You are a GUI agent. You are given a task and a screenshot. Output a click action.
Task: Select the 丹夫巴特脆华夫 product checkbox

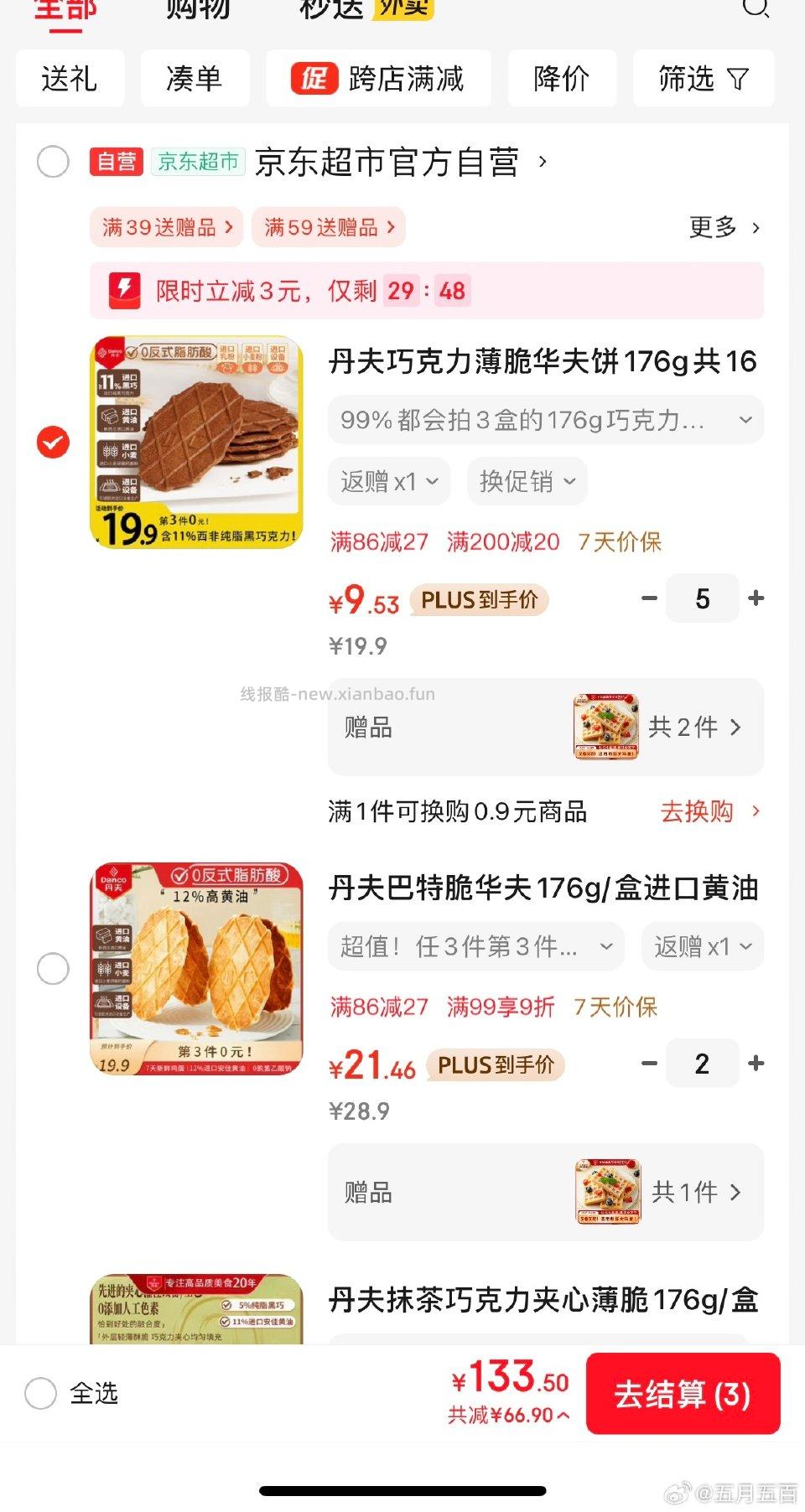(53, 968)
